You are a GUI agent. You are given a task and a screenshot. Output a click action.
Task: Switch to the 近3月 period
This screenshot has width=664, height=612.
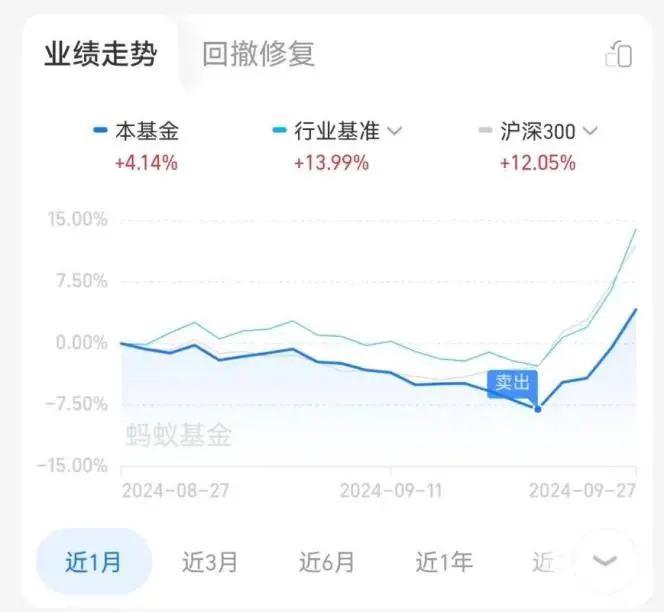(x=210, y=562)
